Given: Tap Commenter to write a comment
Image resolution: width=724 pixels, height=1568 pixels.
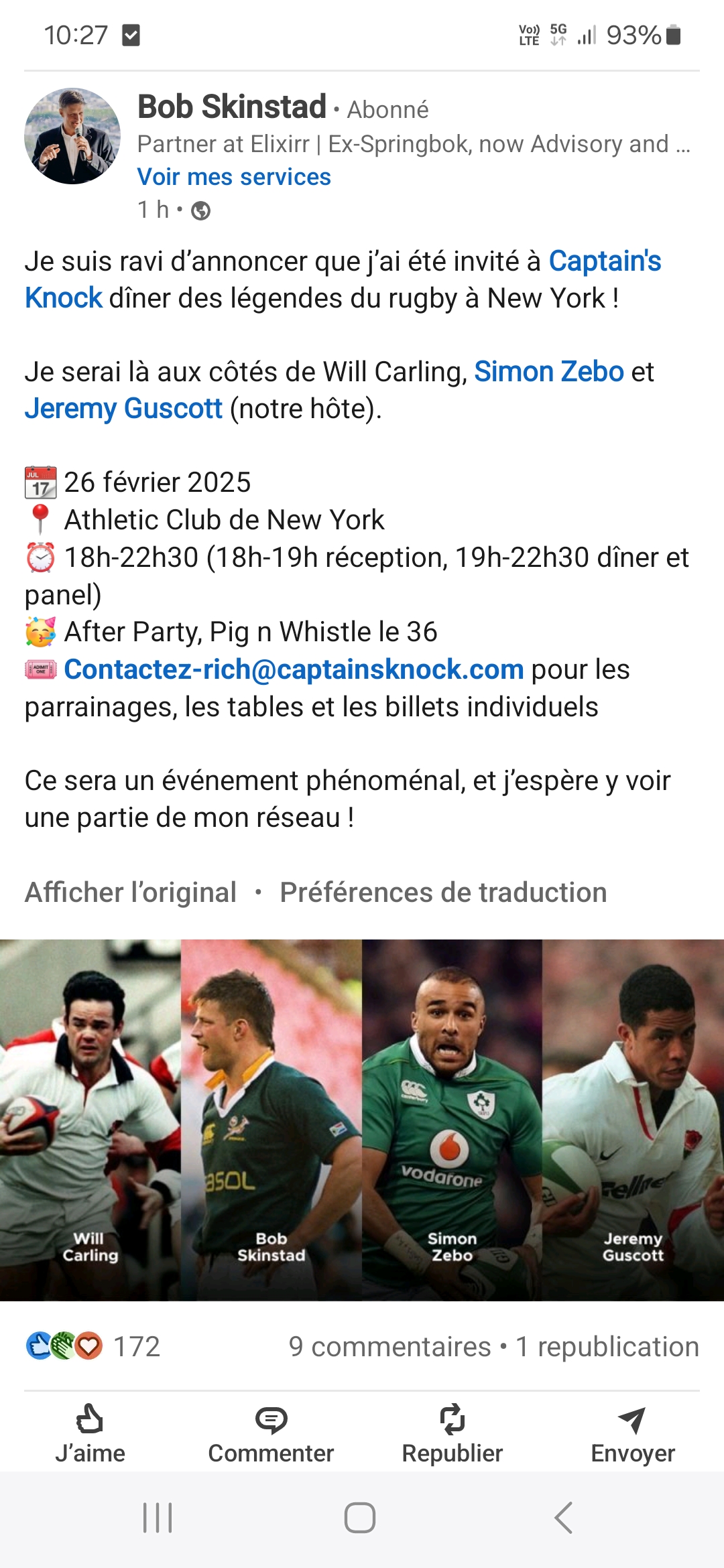Looking at the screenshot, I should 271,1434.
